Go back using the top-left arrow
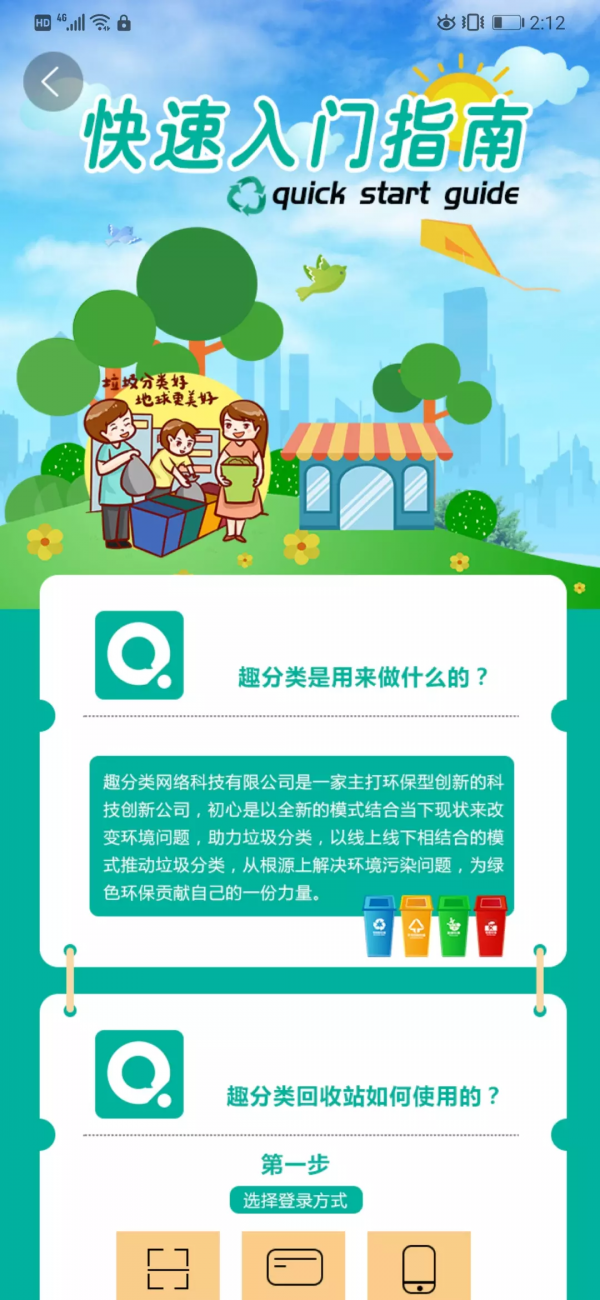 (x=53, y=82)
